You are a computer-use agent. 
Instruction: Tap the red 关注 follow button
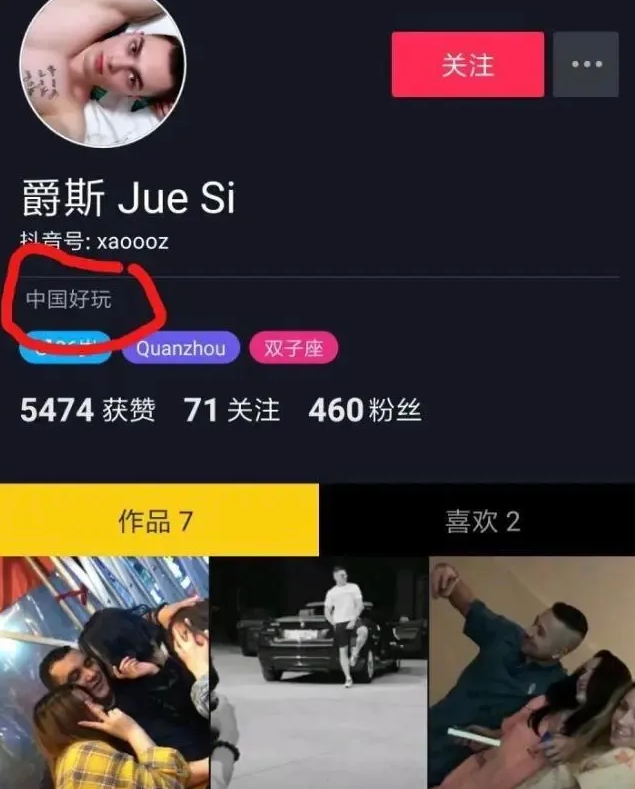tap(467, 65)
